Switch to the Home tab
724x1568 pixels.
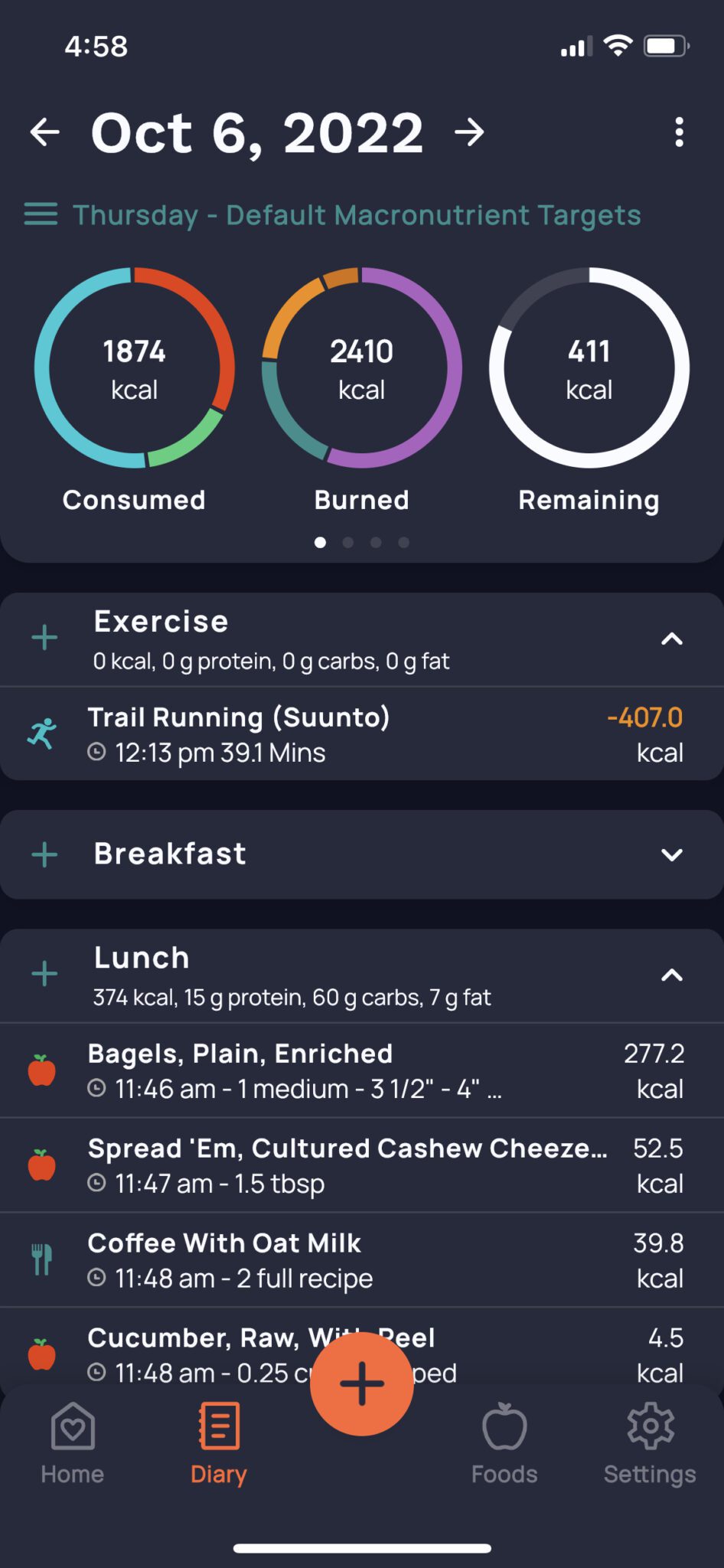pyautogui.click(x=73, y=1442)
